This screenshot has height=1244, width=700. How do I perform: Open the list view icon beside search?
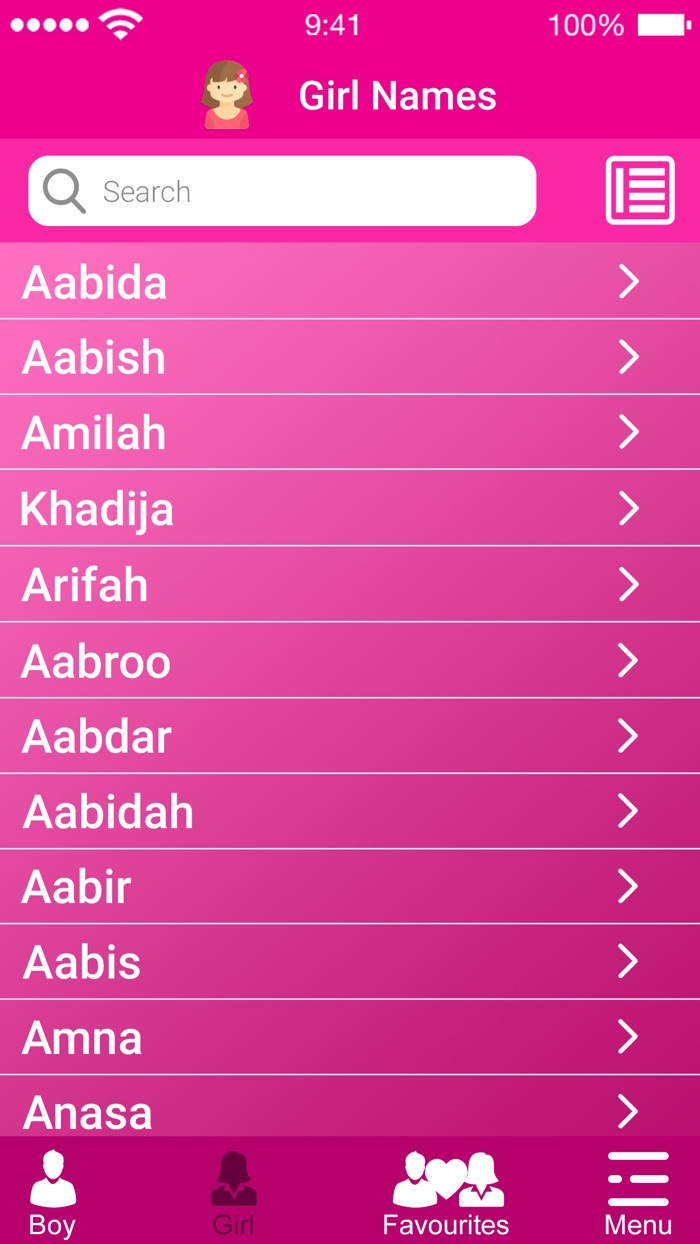640,191
